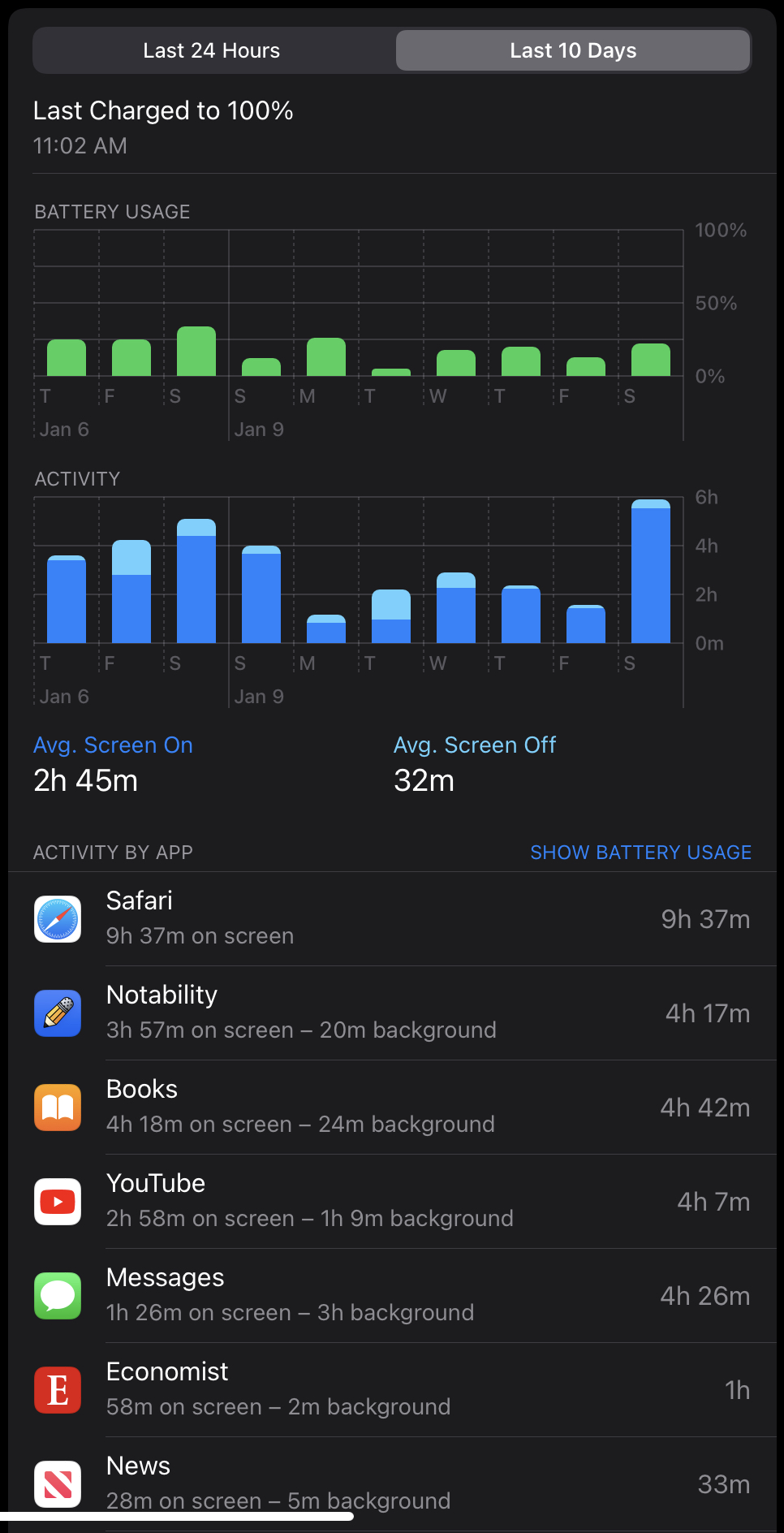Open the YouTube activity row
784x1533 pixels.
pyautogui.click(x=392, y=1202)
